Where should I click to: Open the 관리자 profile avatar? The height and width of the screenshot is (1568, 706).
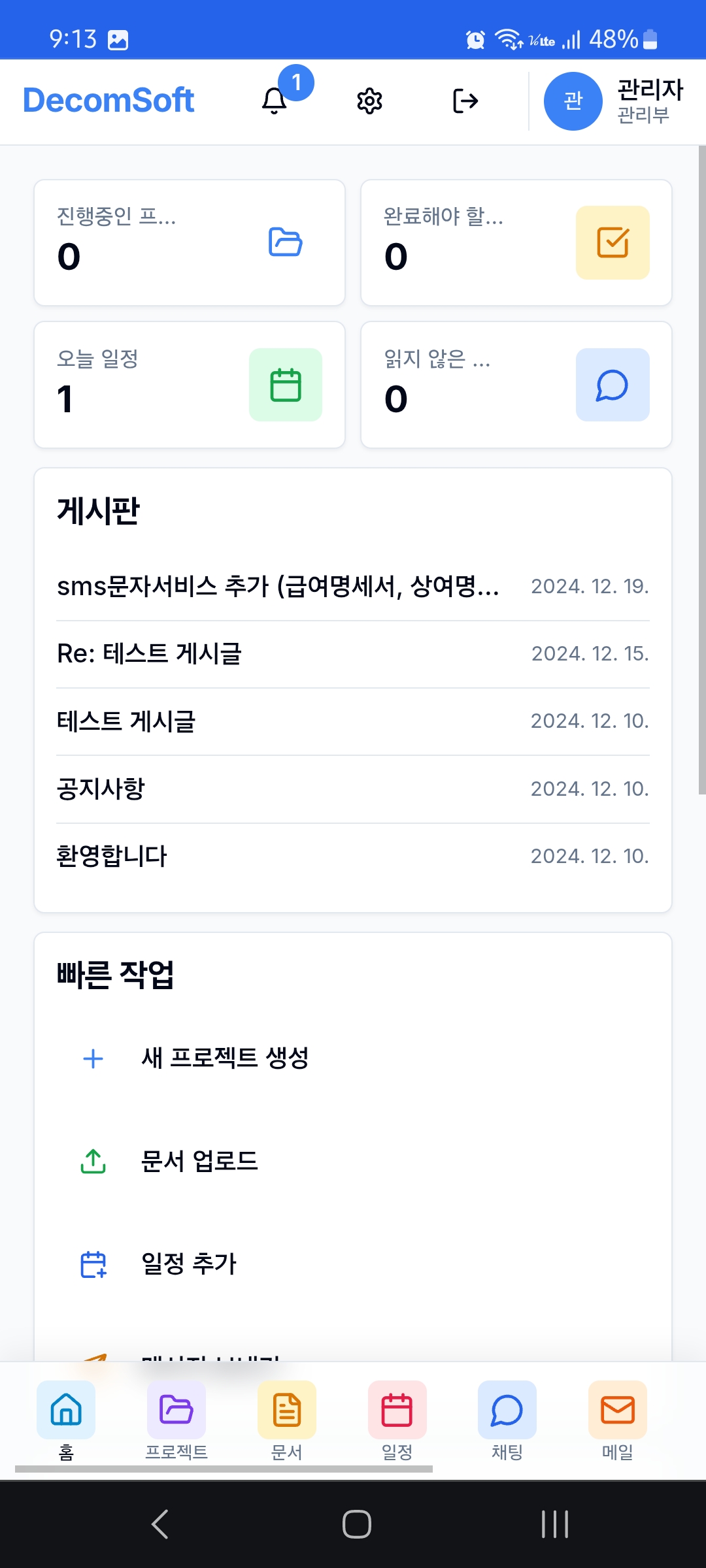pos(573,101)
